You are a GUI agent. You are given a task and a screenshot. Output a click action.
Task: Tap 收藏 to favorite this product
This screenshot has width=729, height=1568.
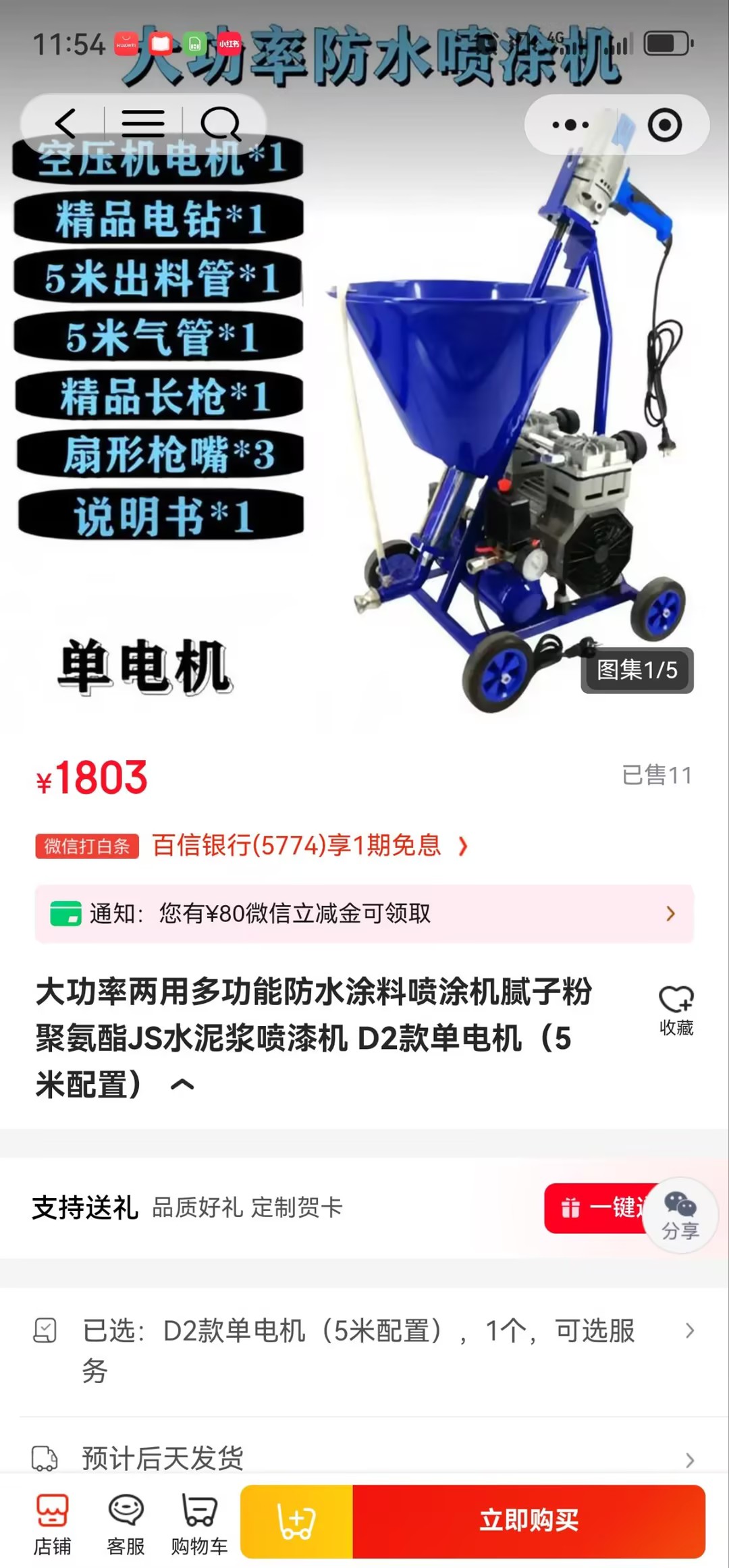[x=676, y=1010]
